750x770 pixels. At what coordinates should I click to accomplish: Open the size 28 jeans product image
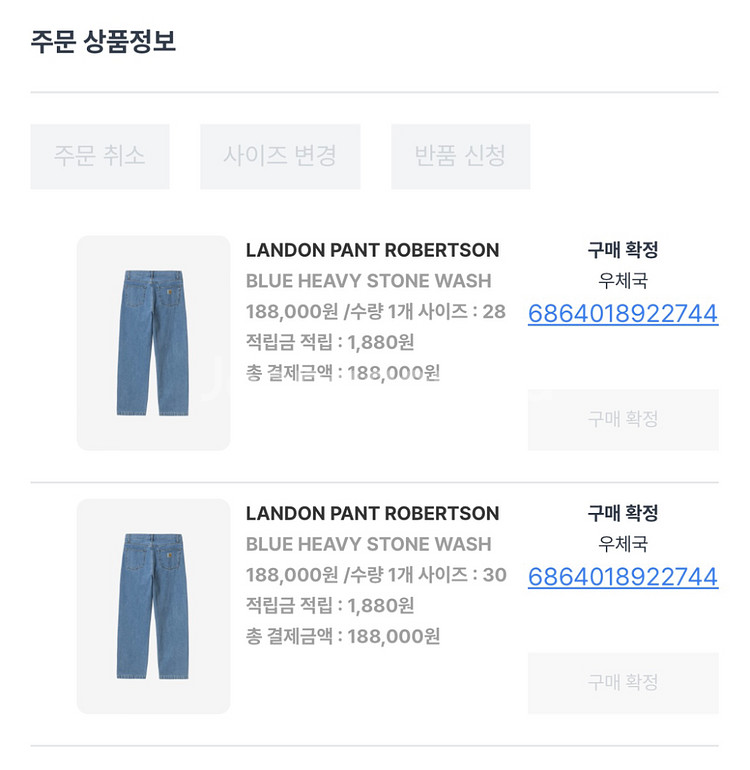click(153, 343)
